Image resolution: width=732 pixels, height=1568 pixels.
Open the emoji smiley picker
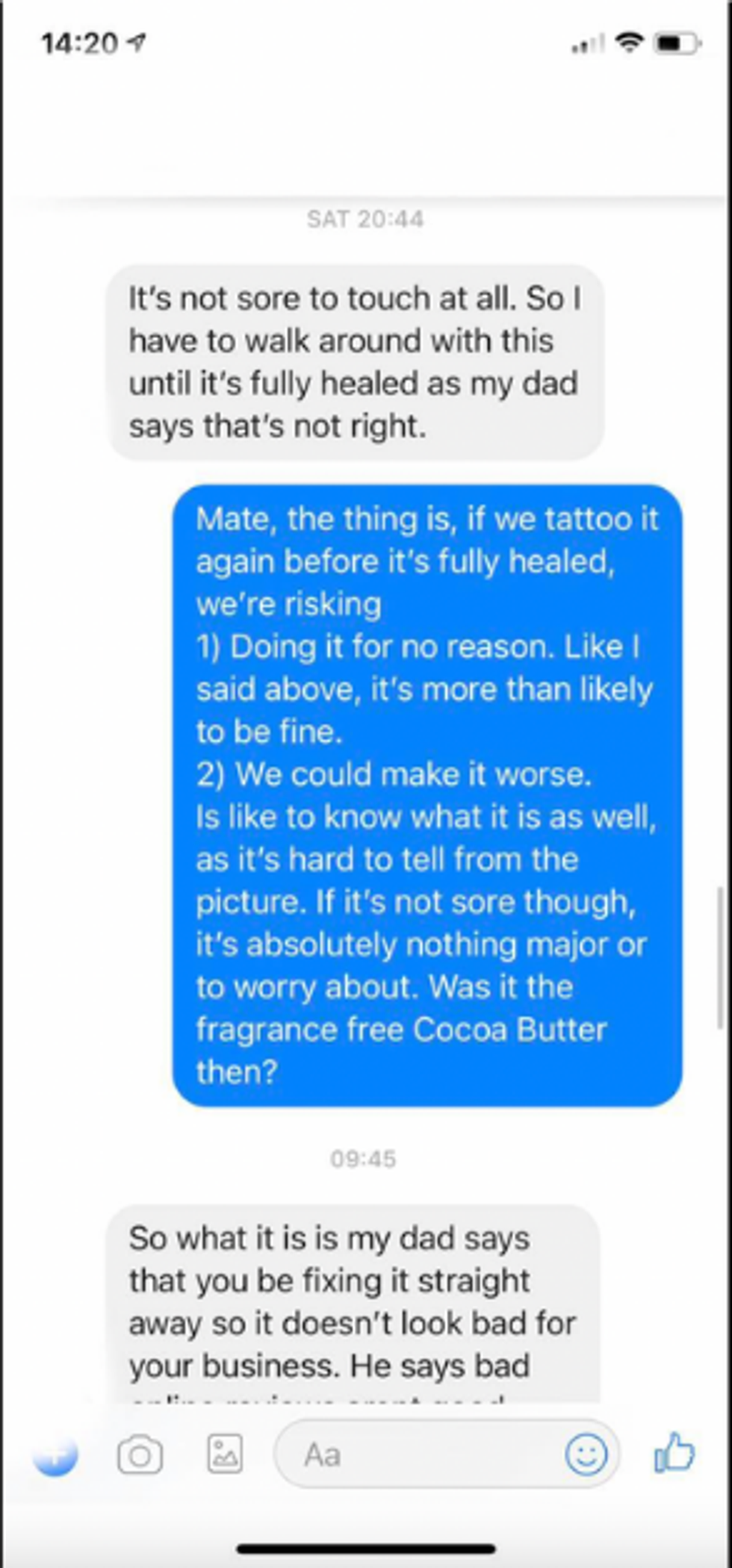coord(586,1455)
